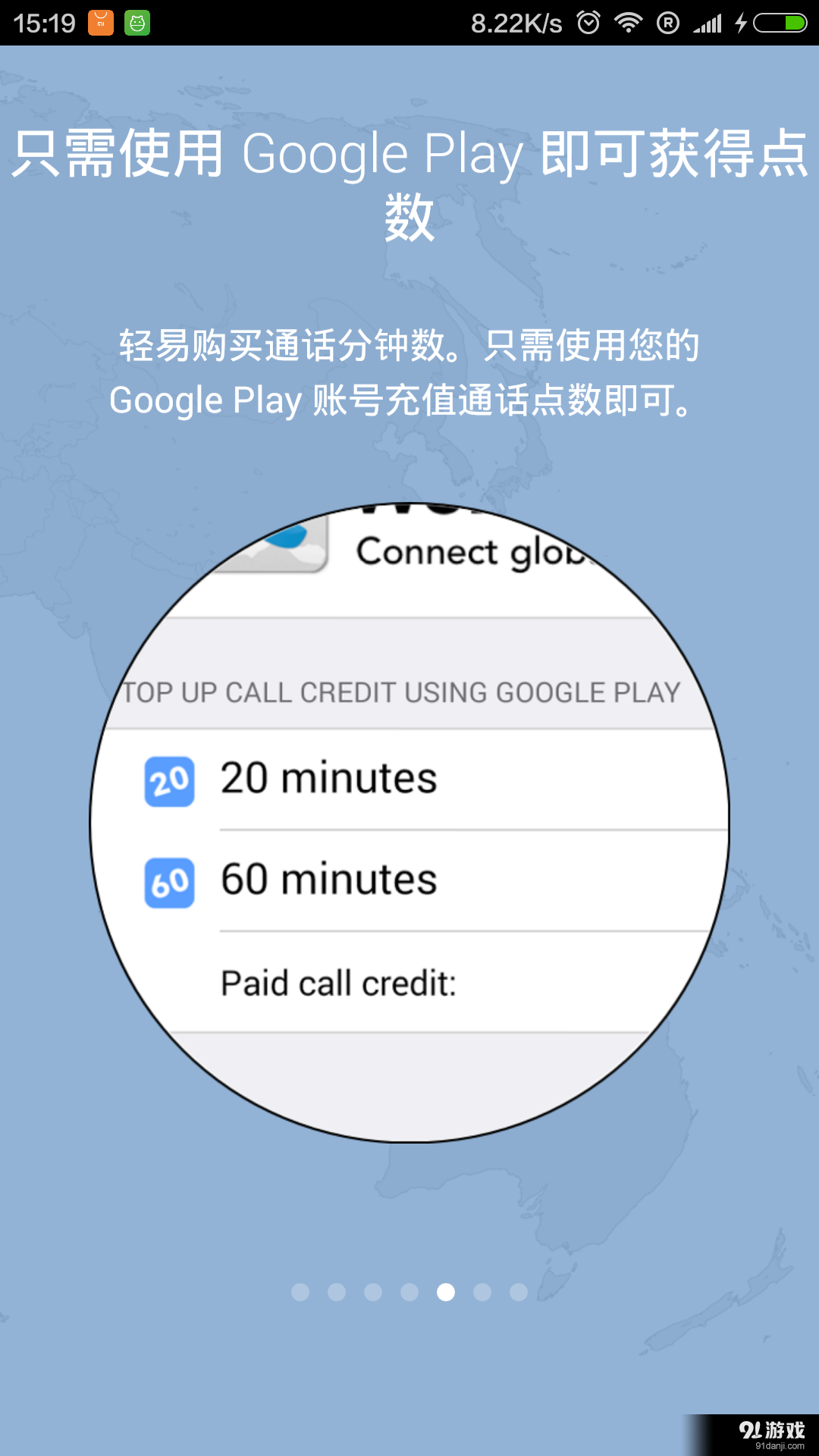The height and width of the screenshot is (1456, 819).
Task: Tap the last page indicator dot
Action: 519,1292
